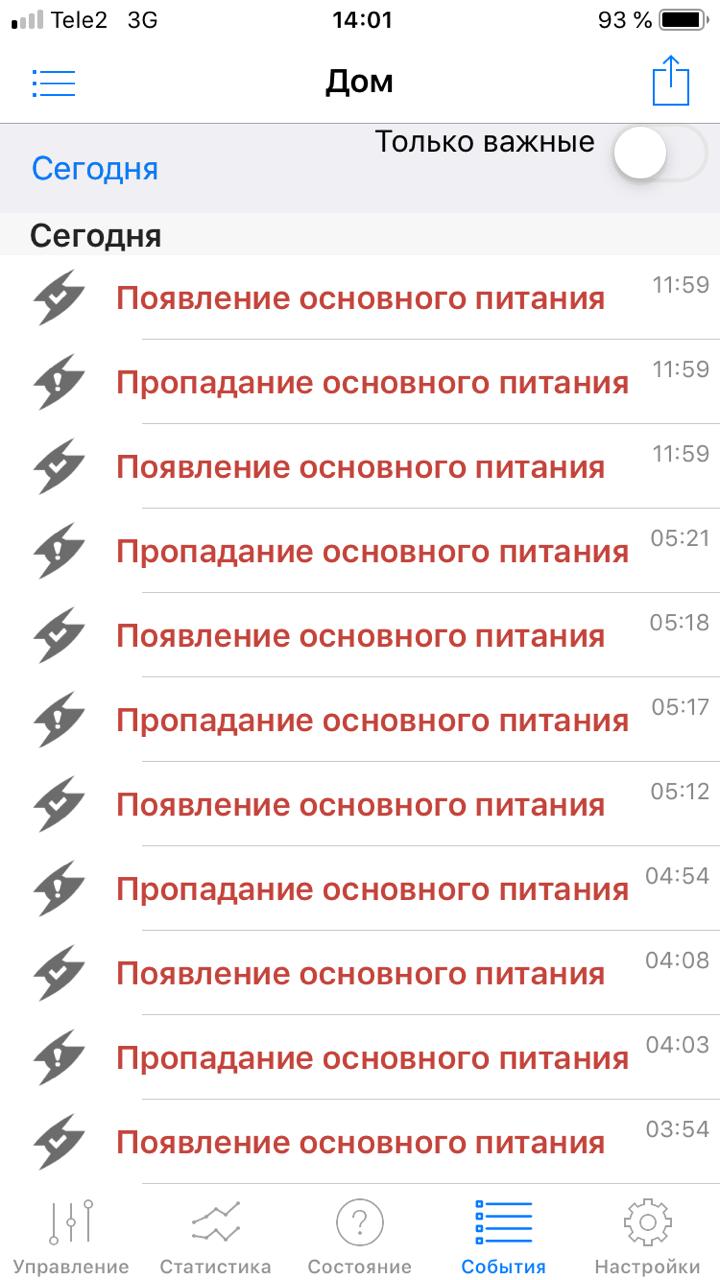Open the Сегодня date selector
This screenshot has height=1280, width=720.
click(x=96, y=170)
